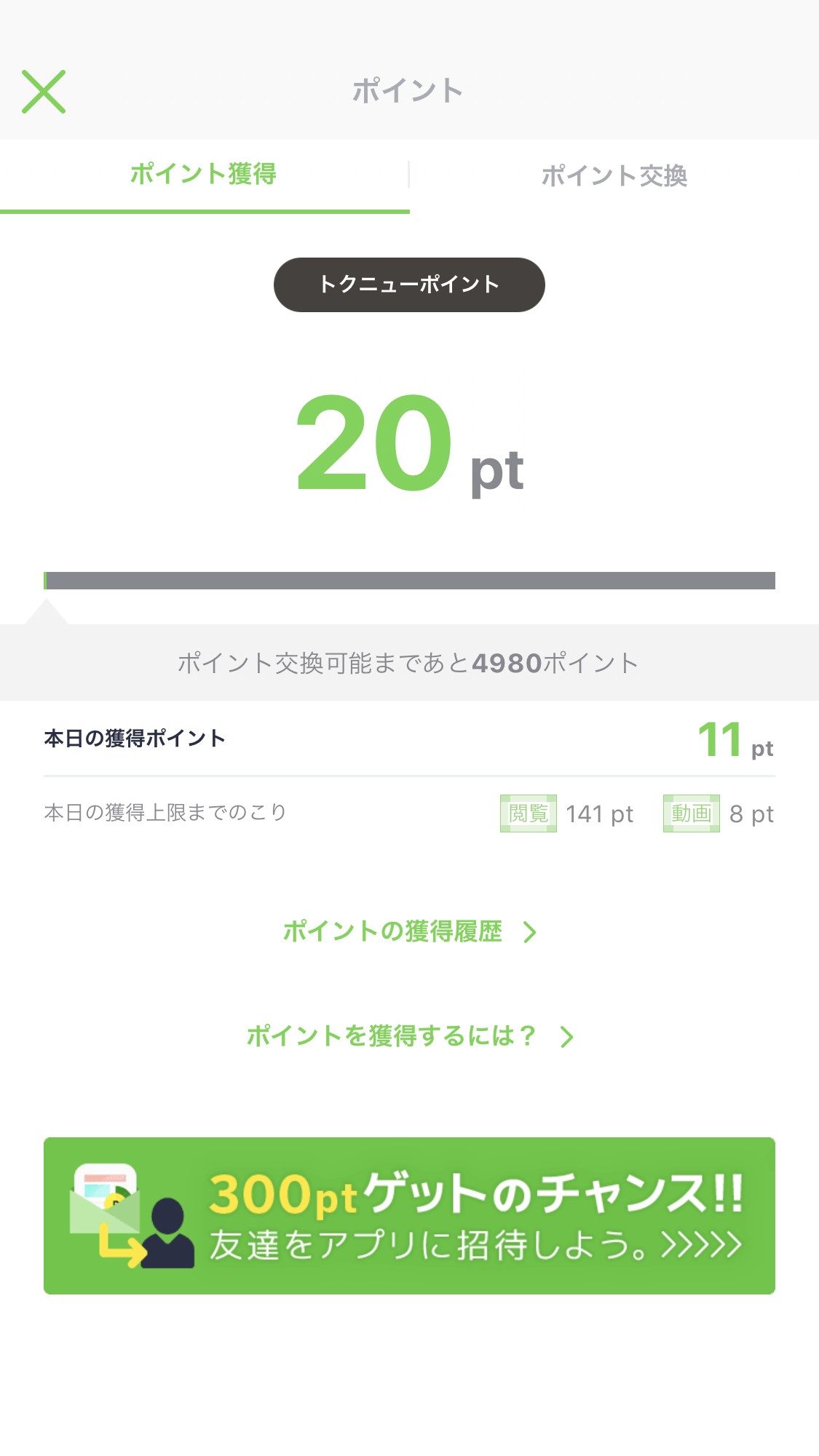Switch to the ポイント交換 tab
Viewport: 819px width, 1456px height.
click(614, 175)
